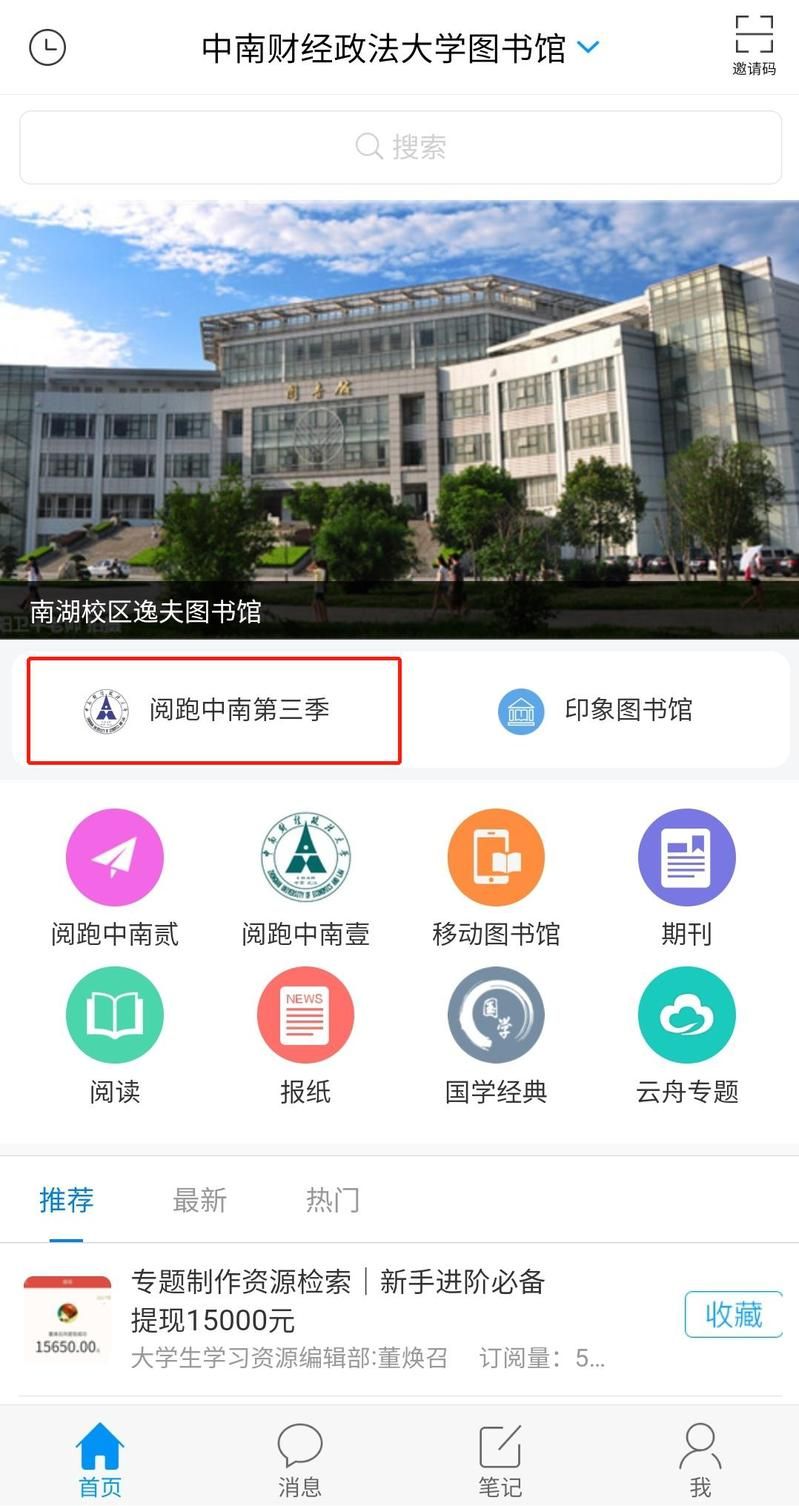The width and height of the screenshot is (799, 1506).
Task: Tap the 搜索 search box
Action: (x=400, y=147)
